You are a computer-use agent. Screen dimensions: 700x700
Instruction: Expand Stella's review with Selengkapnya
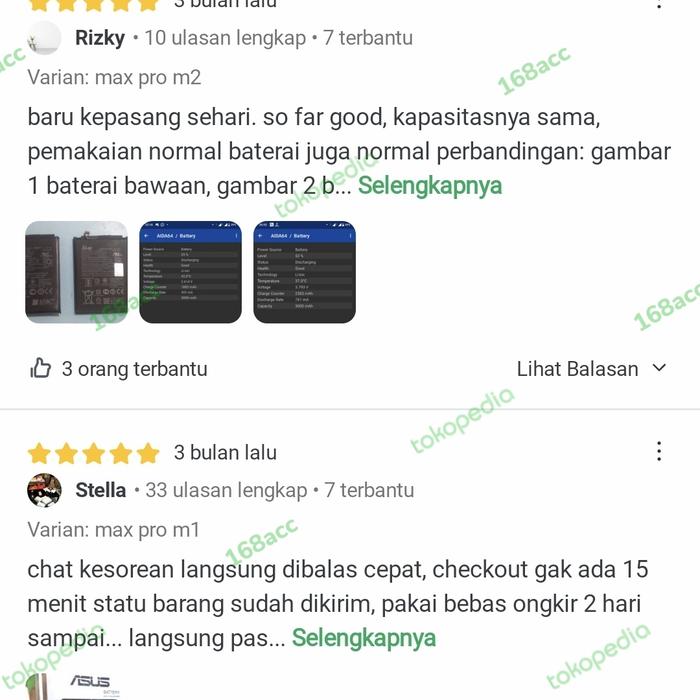point(364,638)
